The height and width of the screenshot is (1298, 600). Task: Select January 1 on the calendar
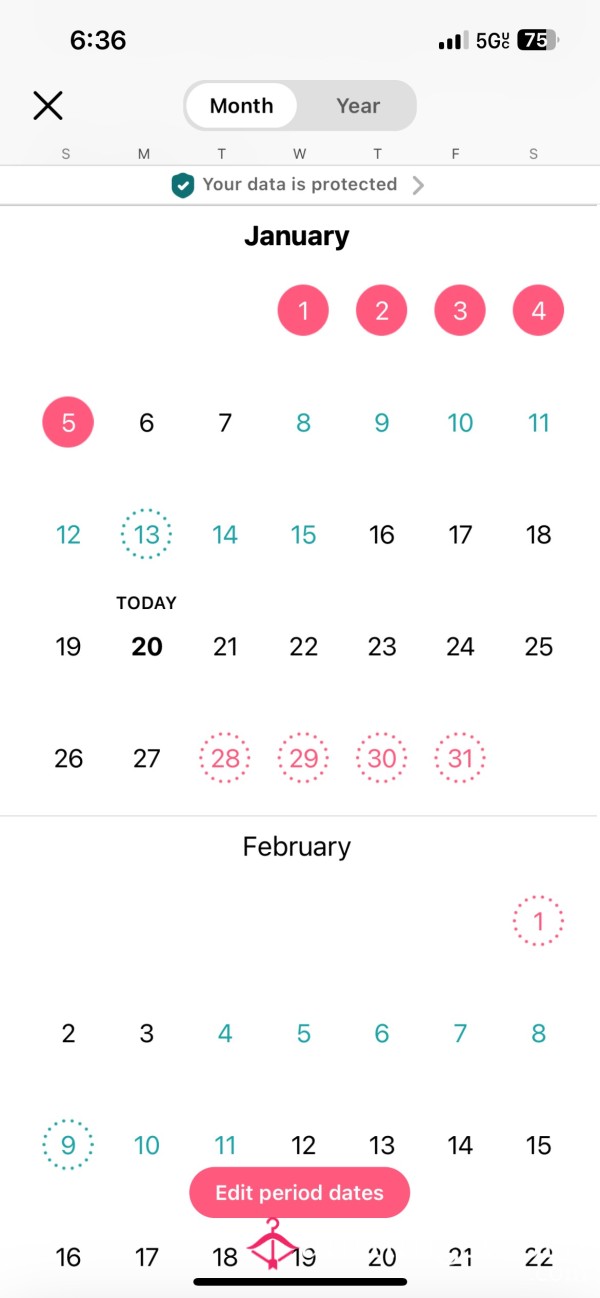click(x=303, y=311)
